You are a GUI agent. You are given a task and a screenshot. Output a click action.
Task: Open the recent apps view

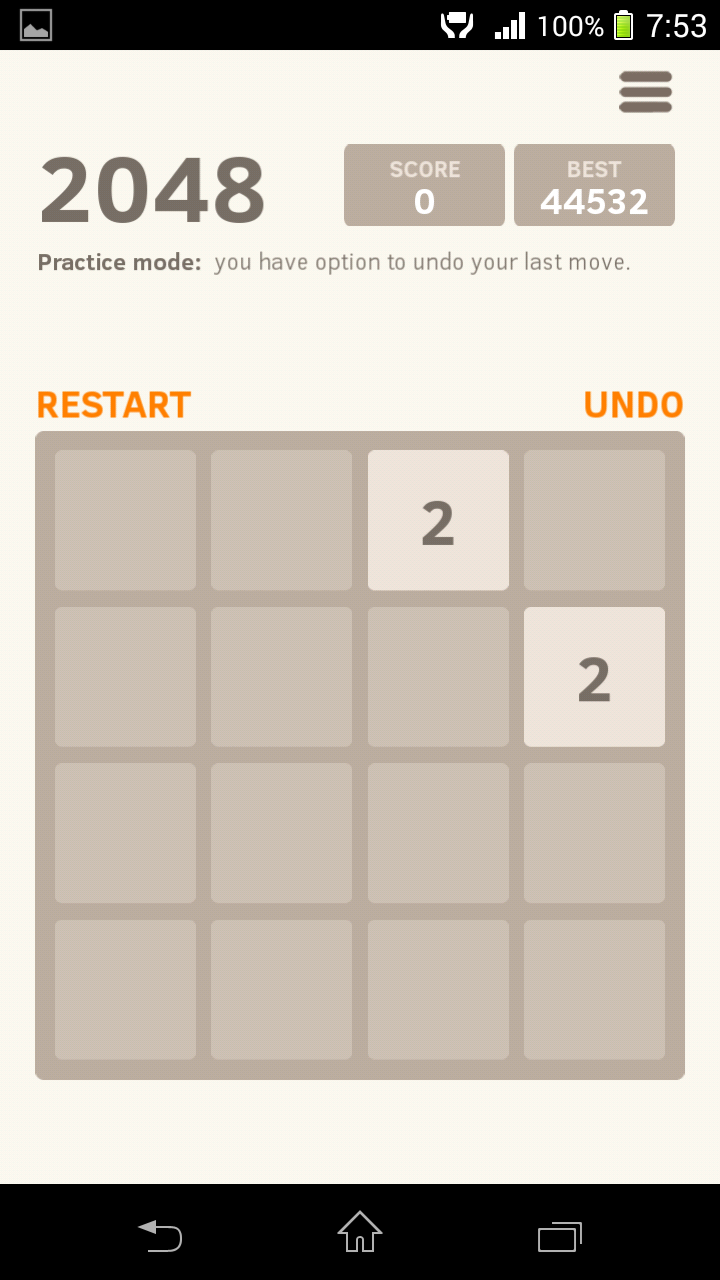(x=560, y=1235)
